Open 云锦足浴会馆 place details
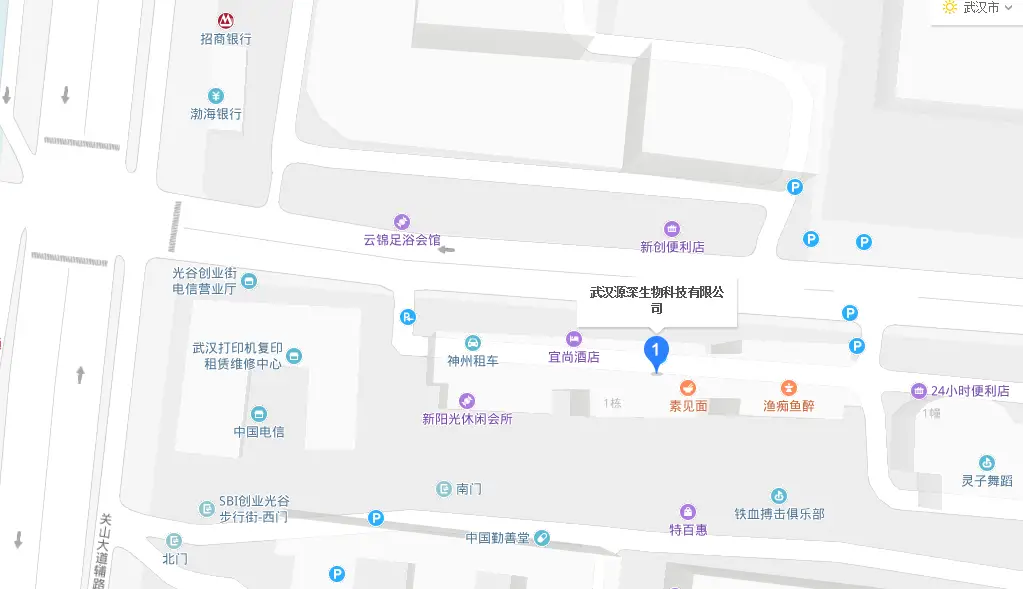The image size is (1023, 589). click(401, 222)
